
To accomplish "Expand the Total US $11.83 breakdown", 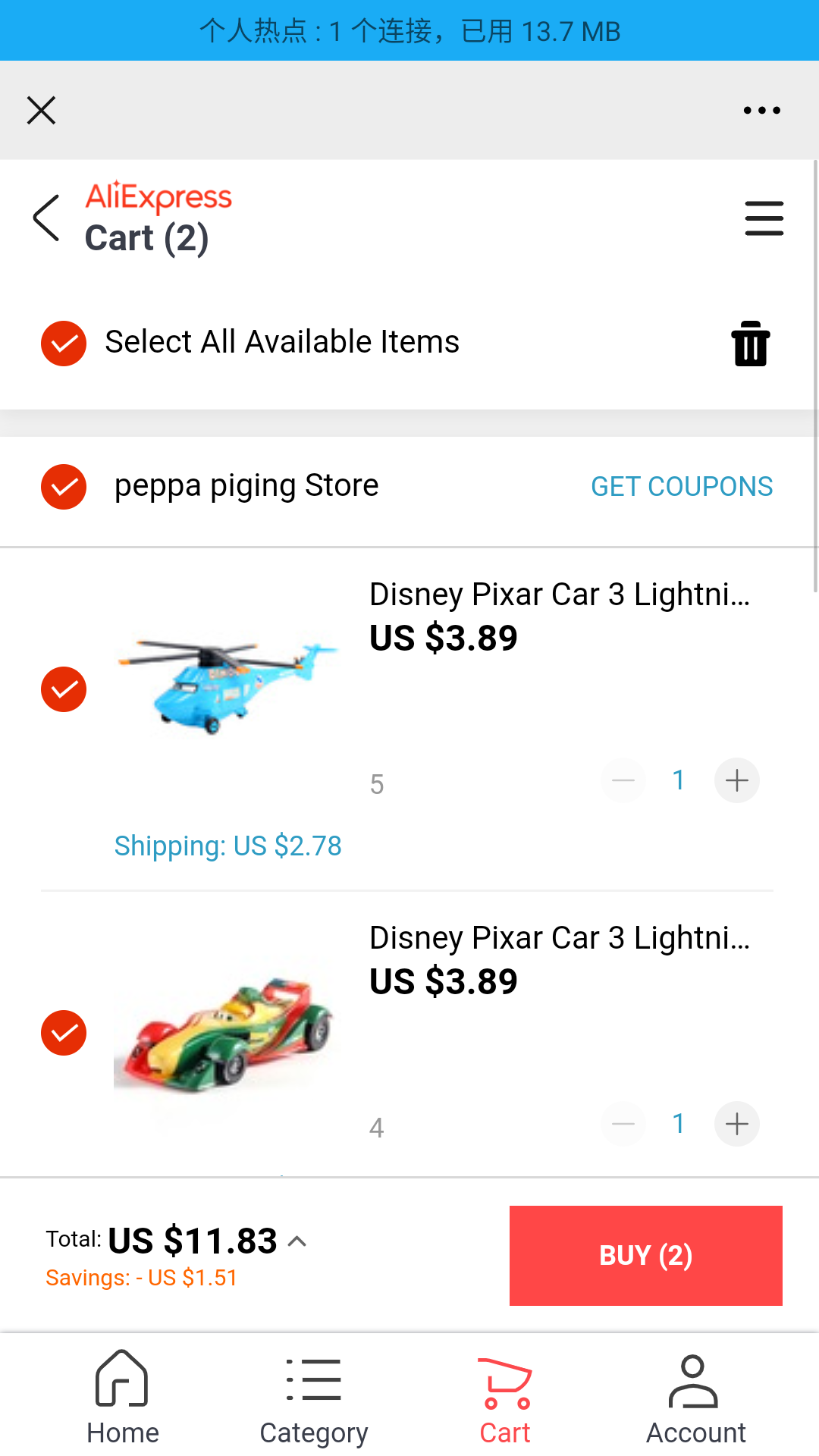I will (297, 1241).
